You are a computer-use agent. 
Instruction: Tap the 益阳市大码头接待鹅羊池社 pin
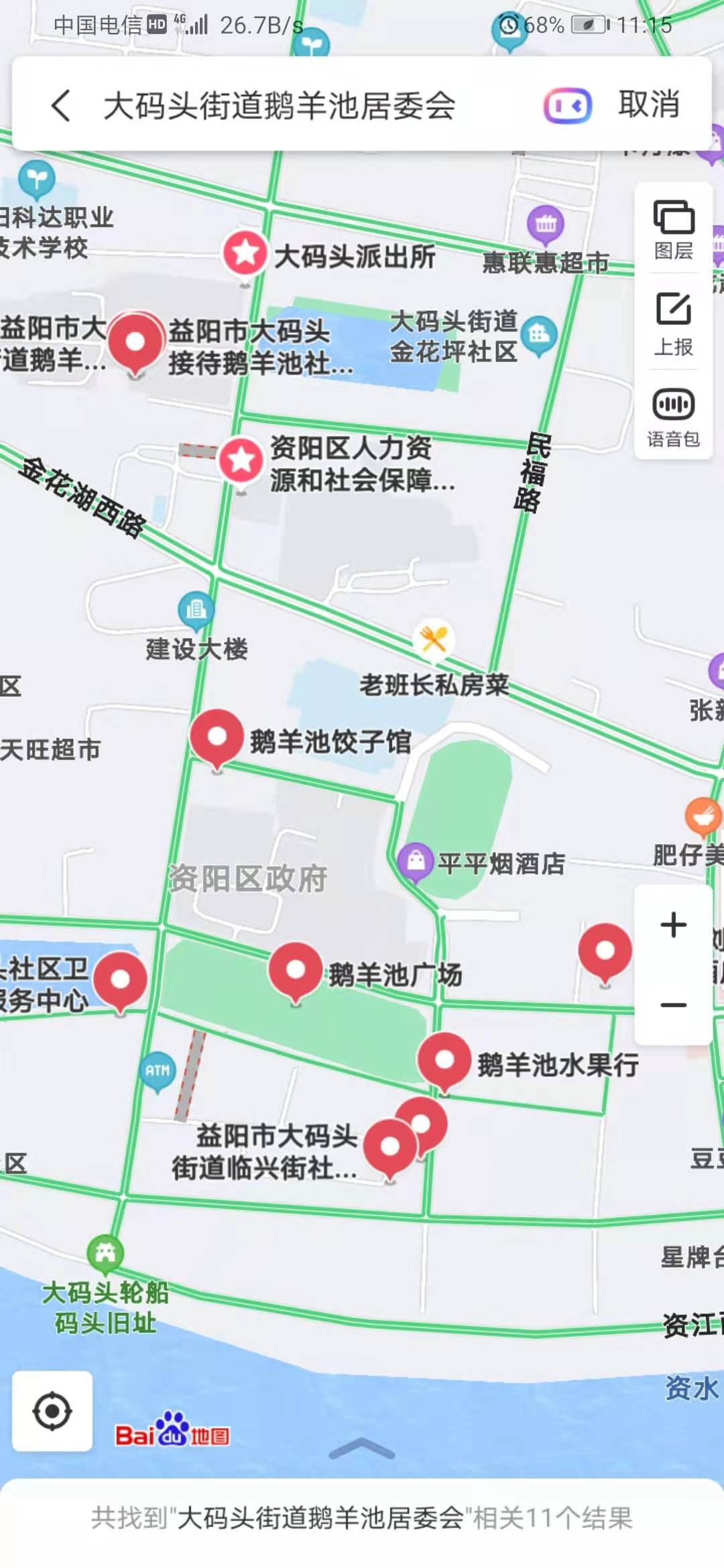click(x=136, y=342)
